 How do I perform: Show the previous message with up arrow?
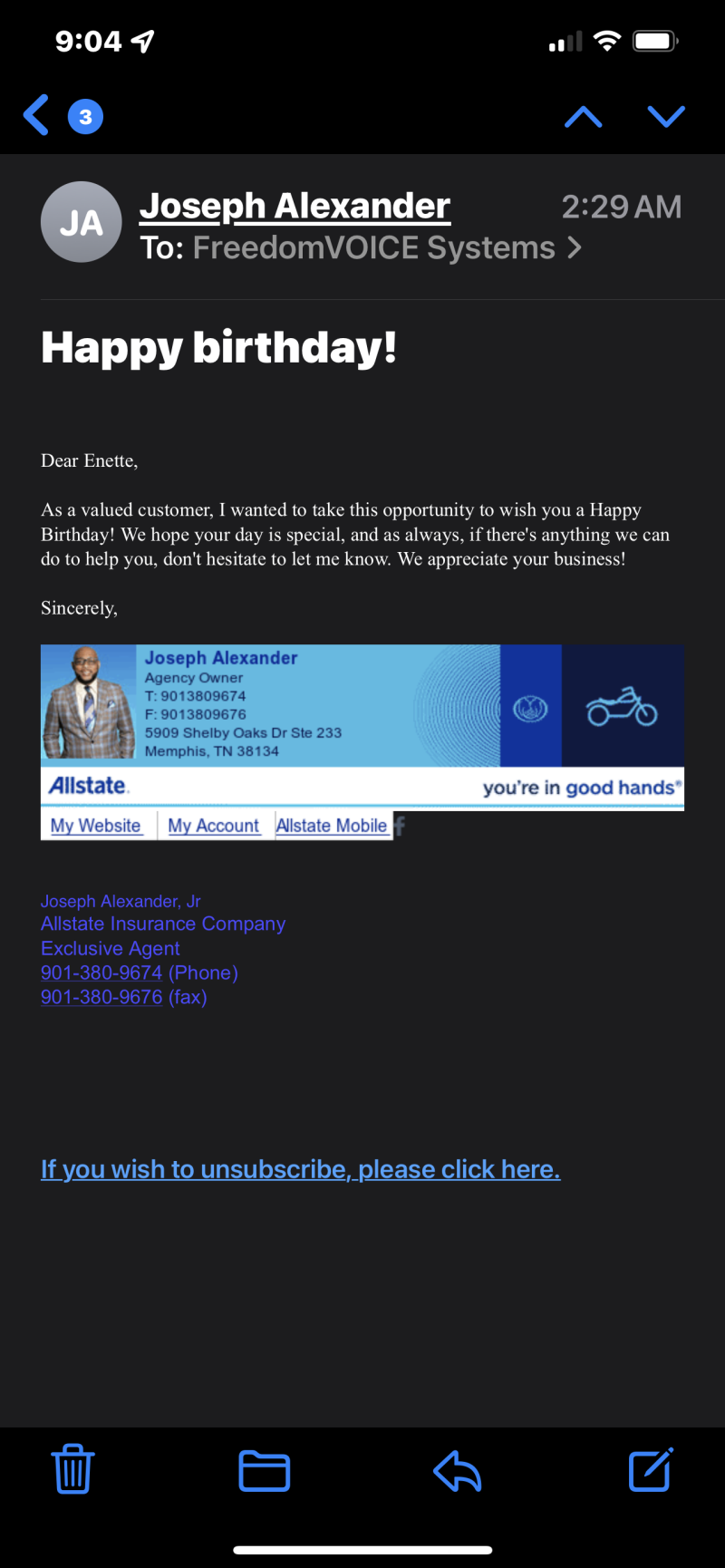pos(583,117)
